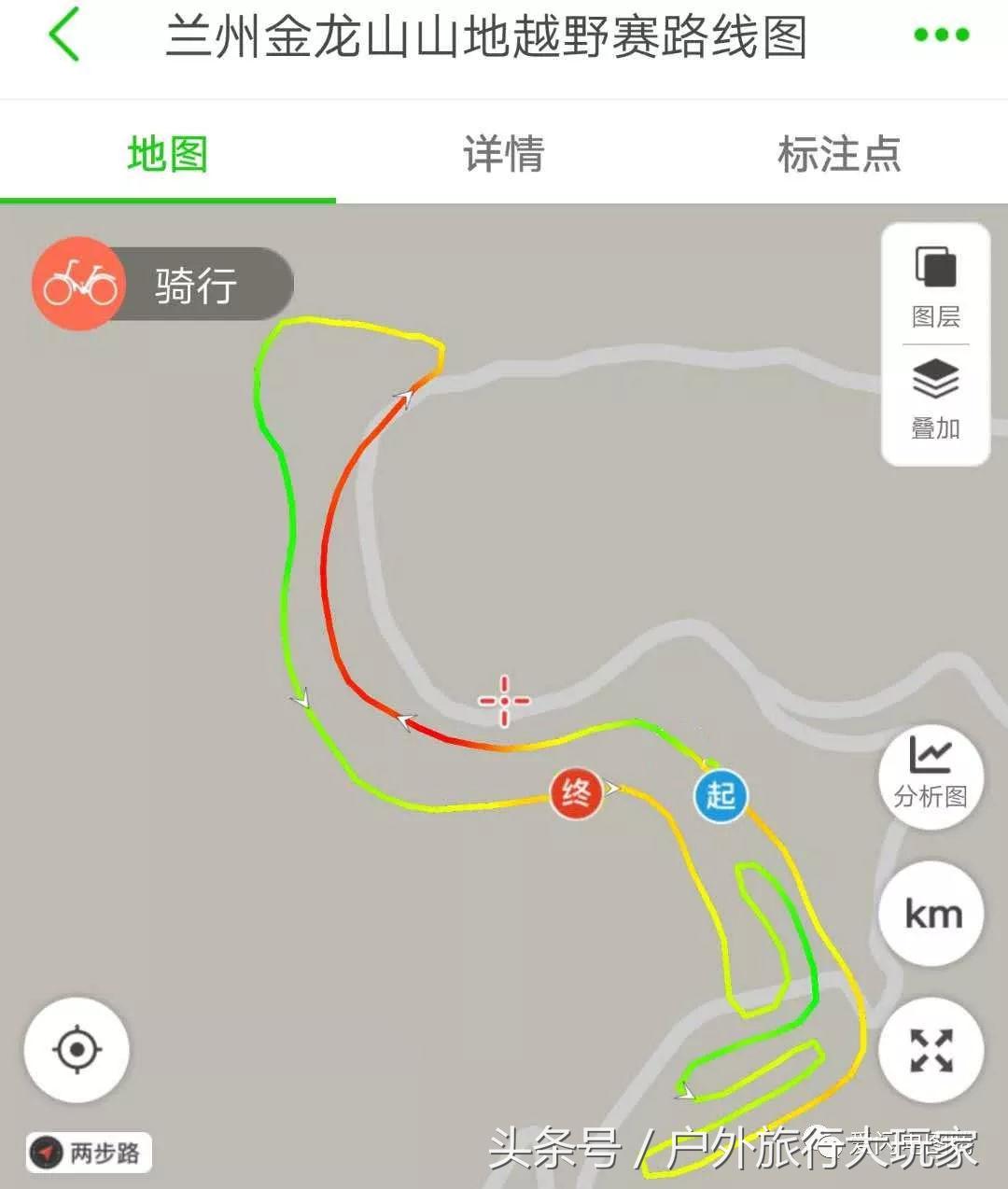This screenshot has width=1008, height=1189.
Task: Enter fullscreen map view
Action: (x=931, y=1049)
